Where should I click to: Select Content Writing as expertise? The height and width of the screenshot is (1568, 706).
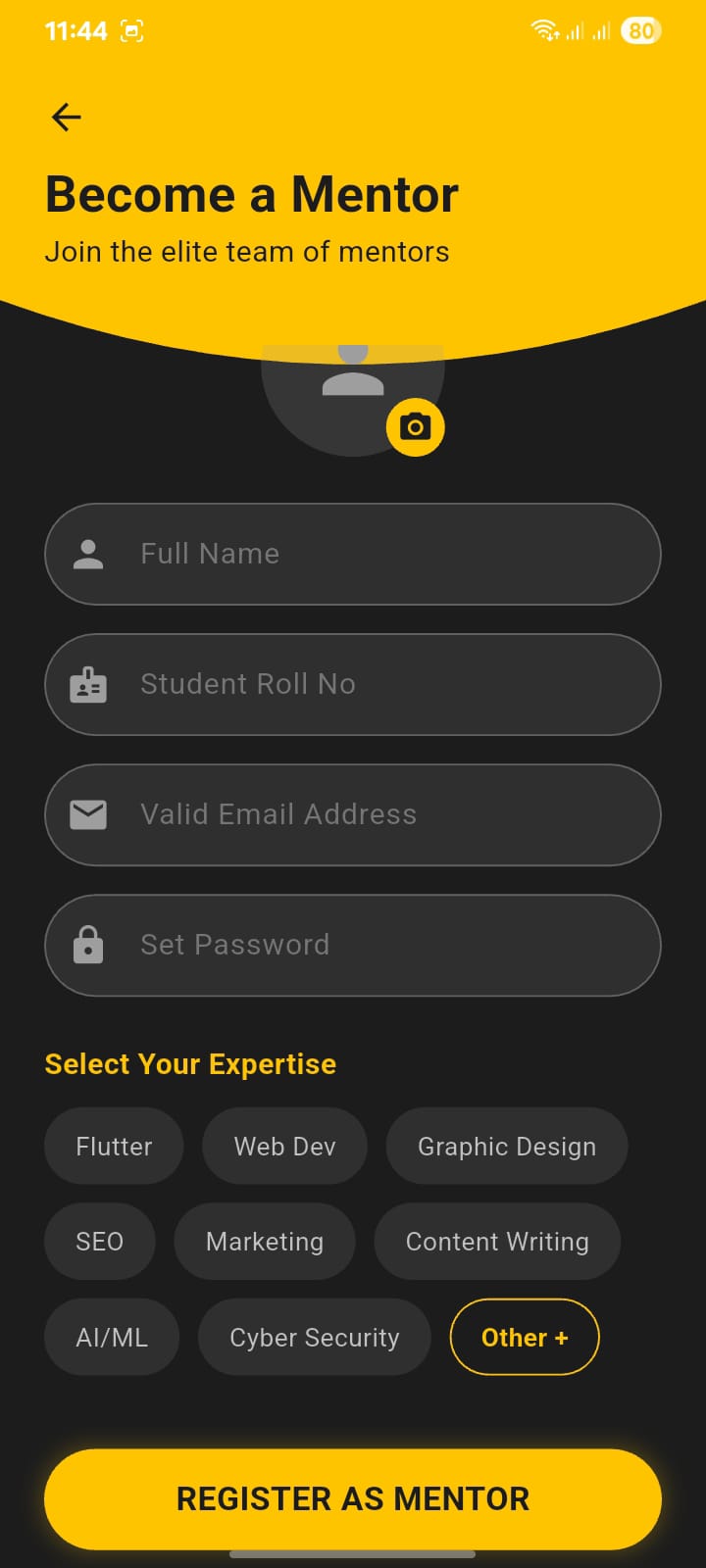[497, 1241]
